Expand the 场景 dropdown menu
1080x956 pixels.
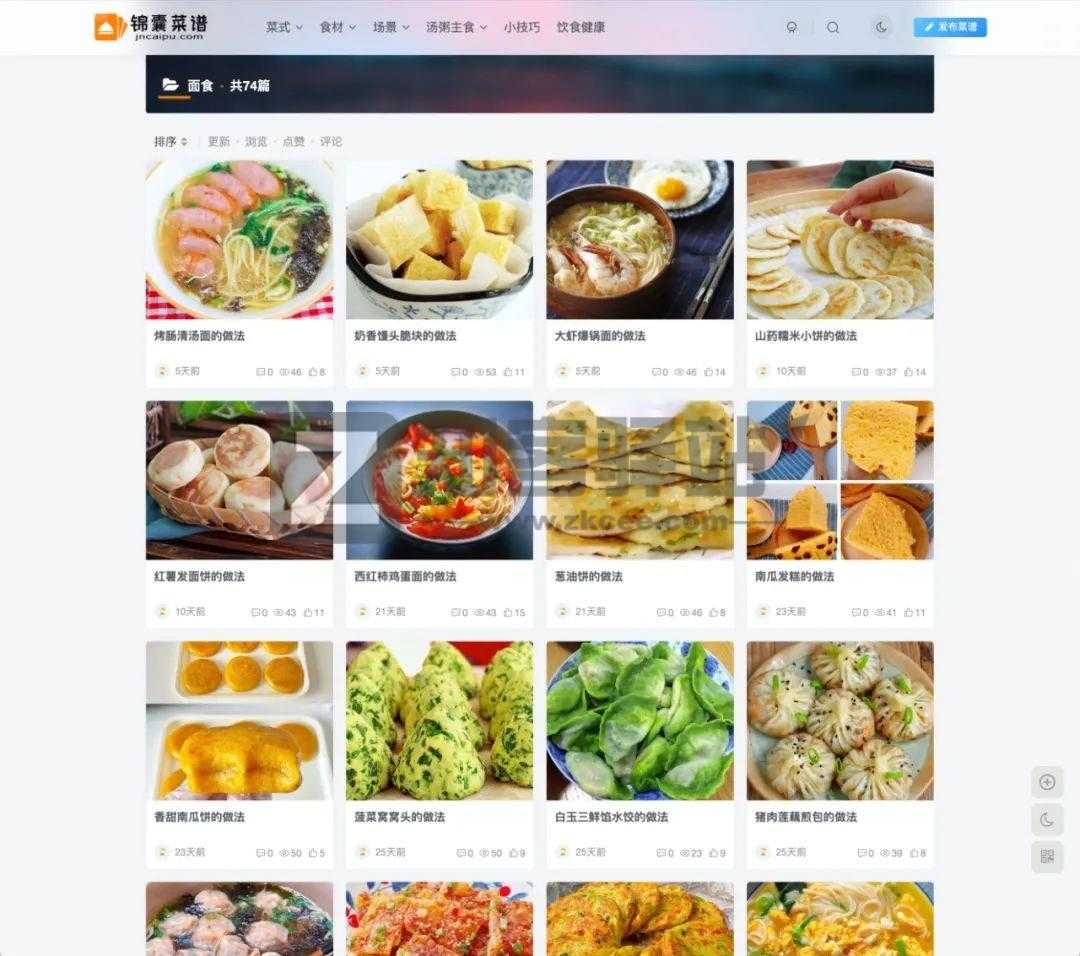[x=390, y=27]
